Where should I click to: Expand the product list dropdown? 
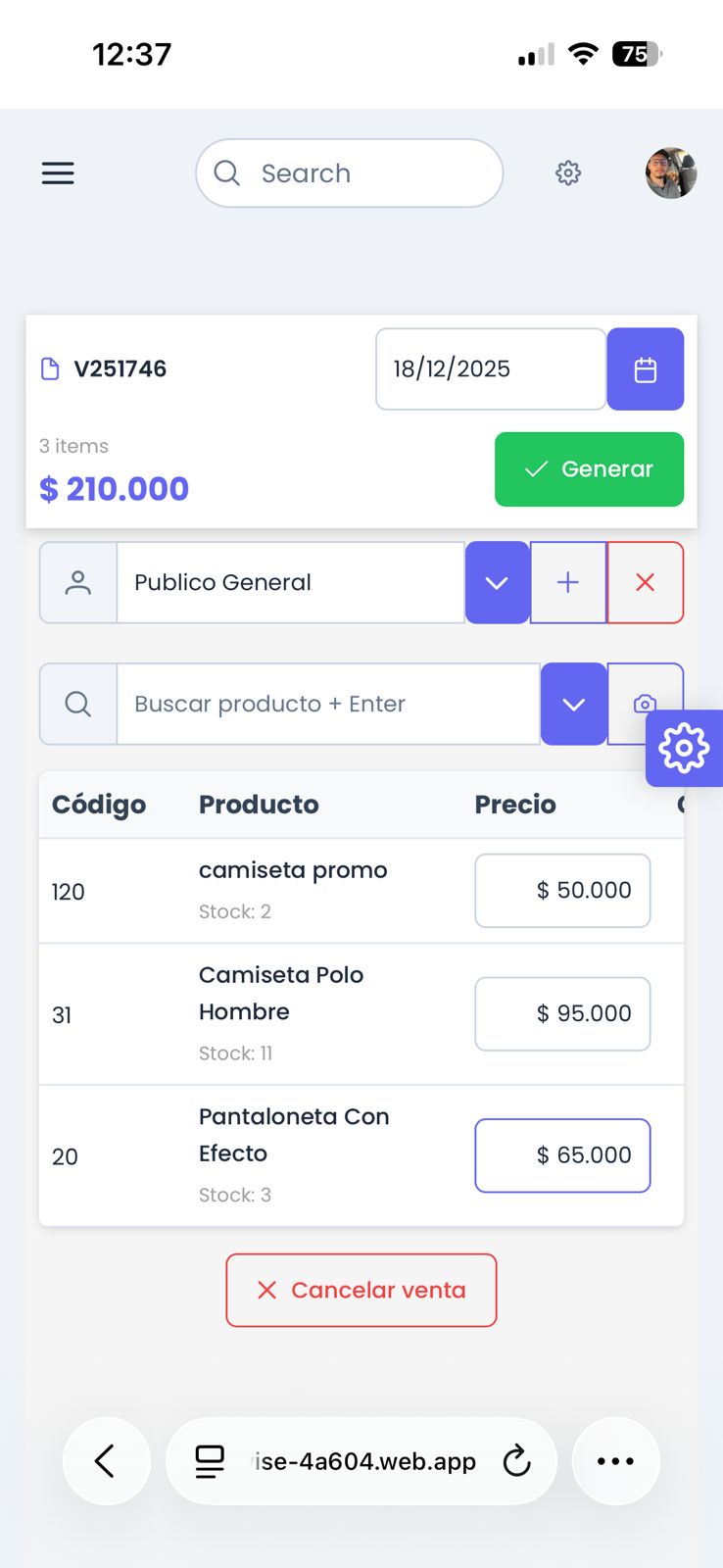click(x=573, y=704)
